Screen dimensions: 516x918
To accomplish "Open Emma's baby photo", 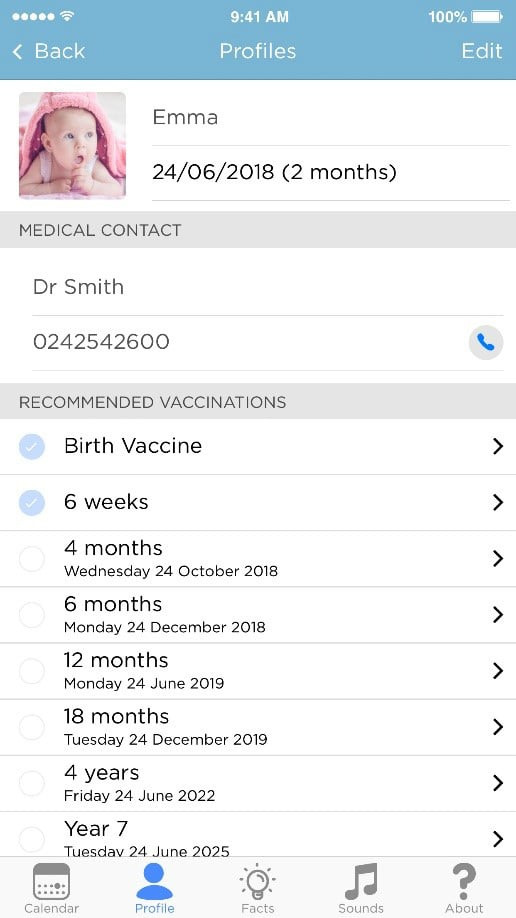I will pyautogui.click(x=72, y=145).
